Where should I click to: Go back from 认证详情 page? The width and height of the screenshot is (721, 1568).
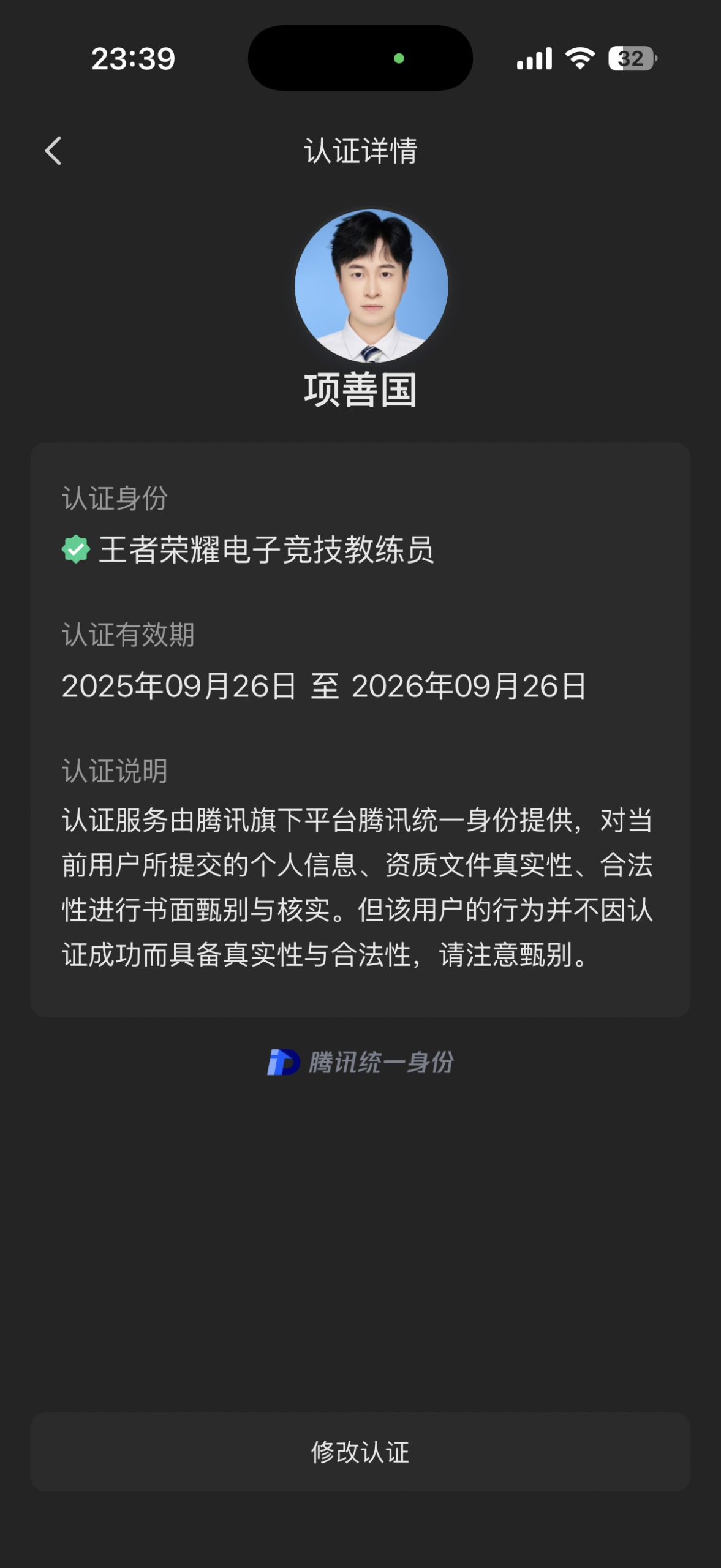(53, 151)
